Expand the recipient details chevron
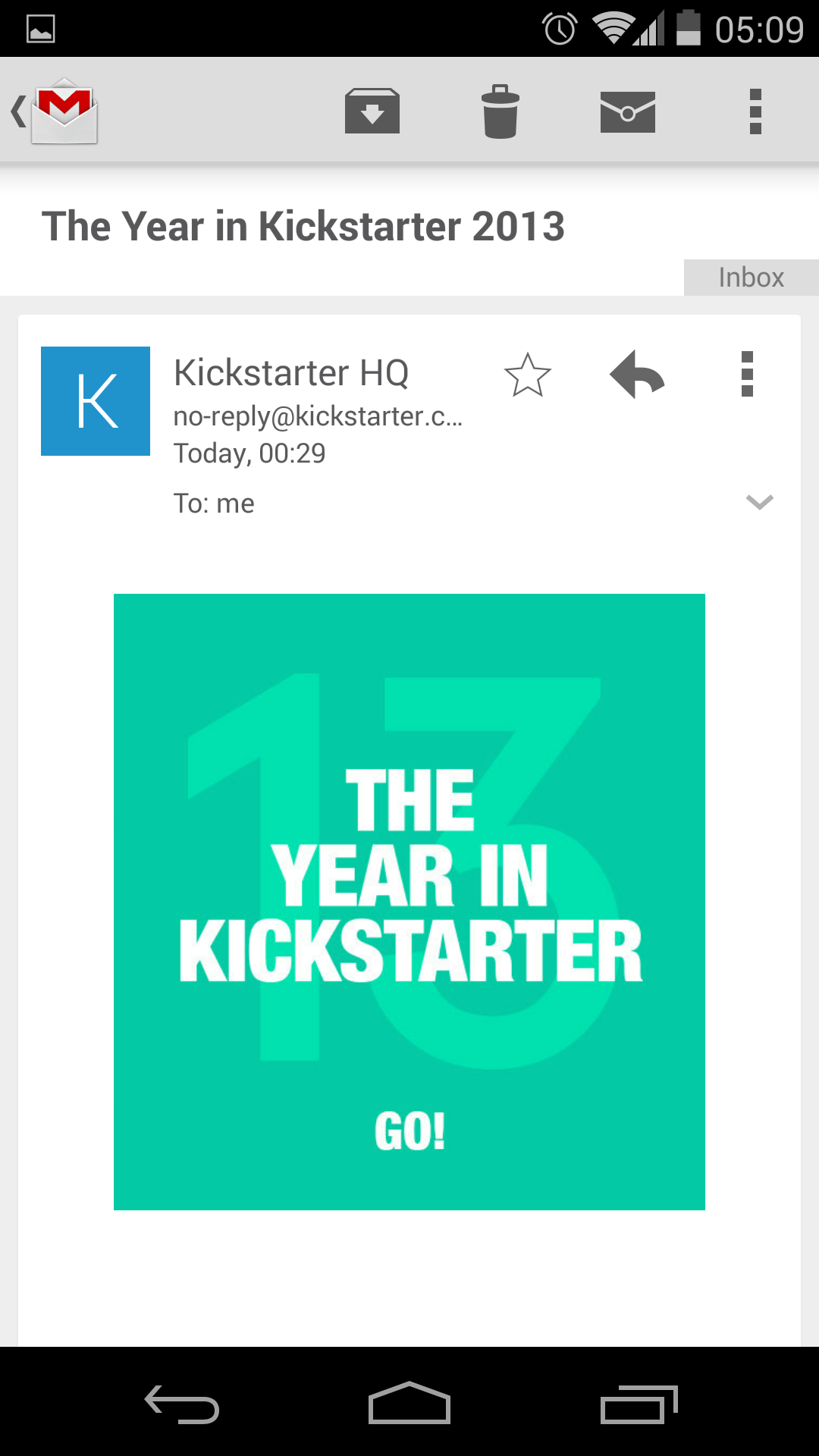The height and width of the screenshot is (1456, 819). tap(759, 502)
